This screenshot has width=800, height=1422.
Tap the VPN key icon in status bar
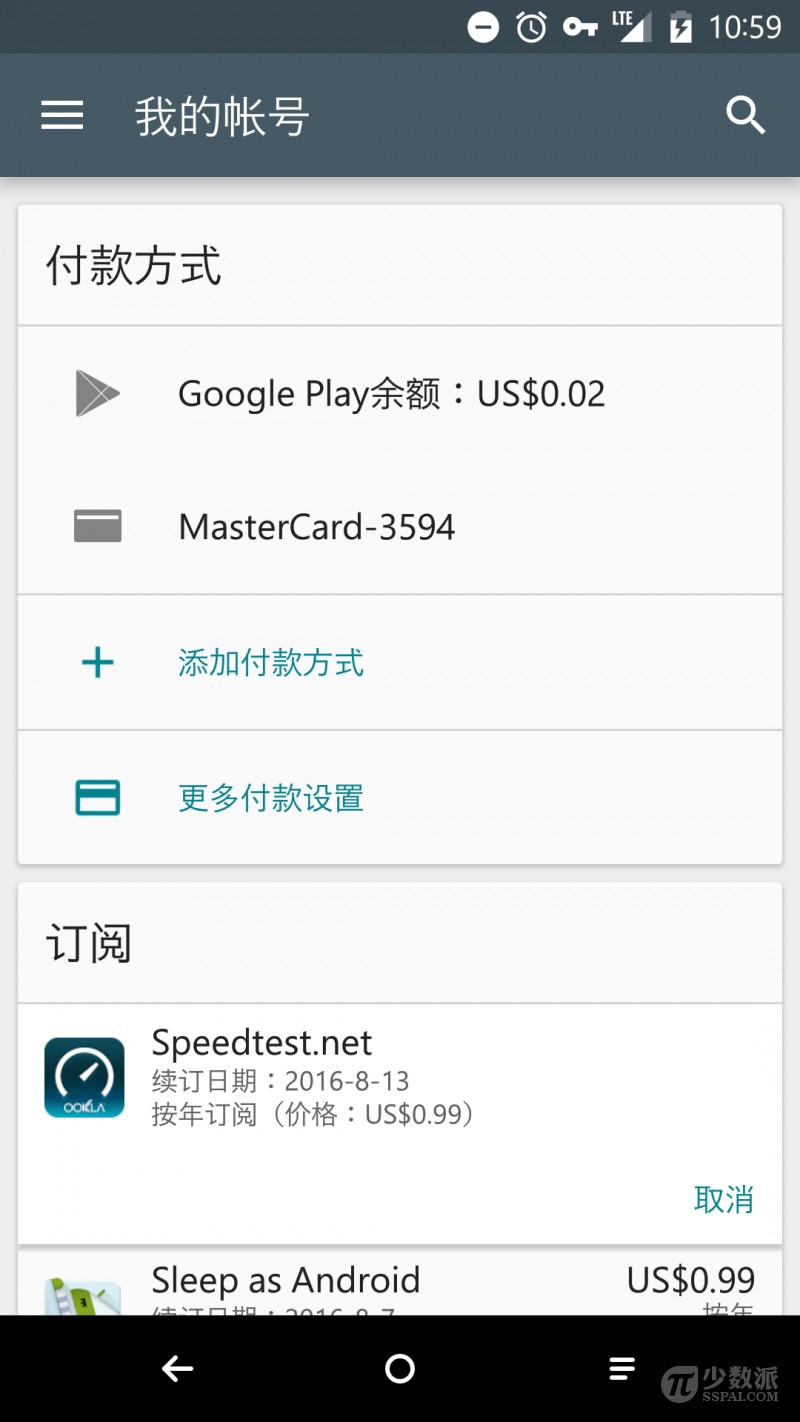point(580,27)
